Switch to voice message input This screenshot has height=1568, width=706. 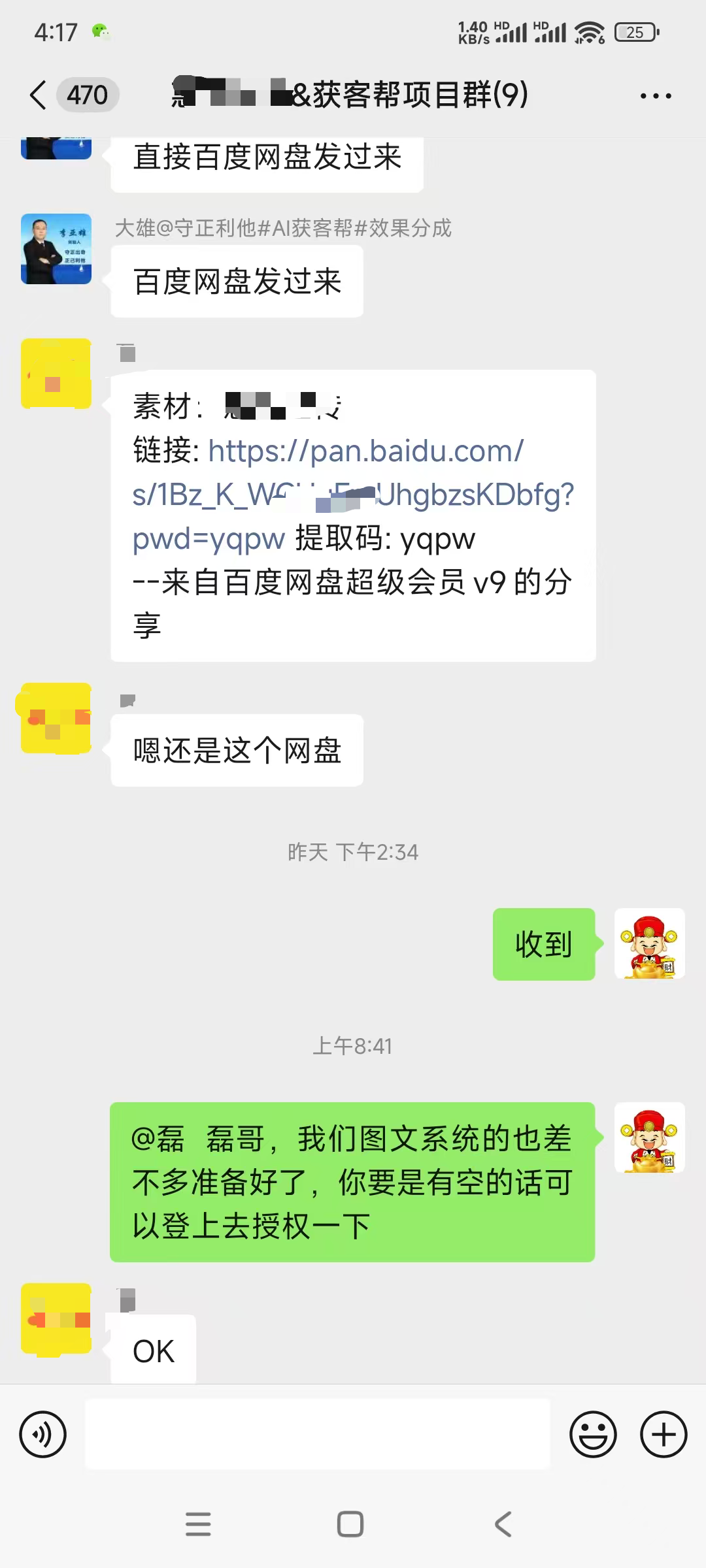(x=43, y=1435)
